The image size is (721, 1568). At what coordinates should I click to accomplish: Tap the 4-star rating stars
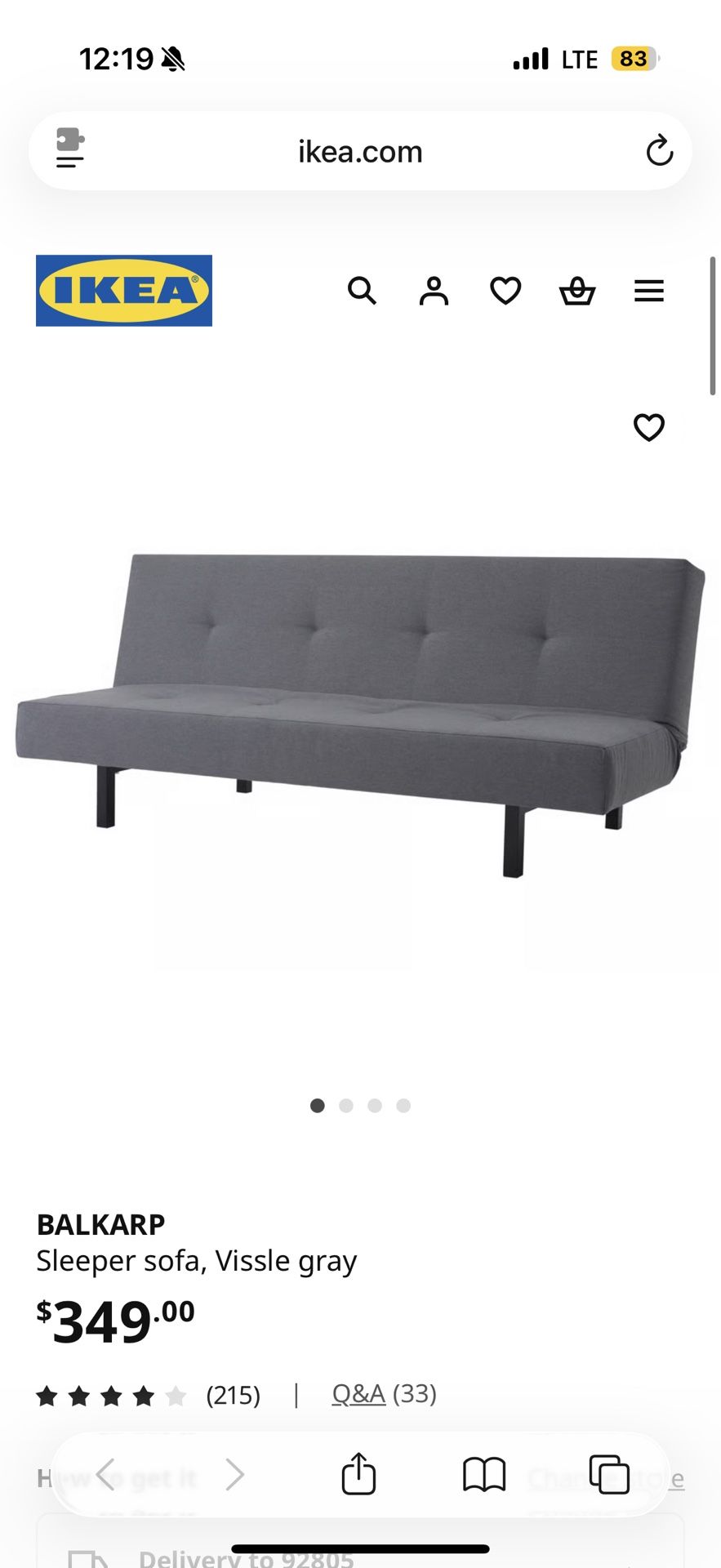pos(110,1395)
